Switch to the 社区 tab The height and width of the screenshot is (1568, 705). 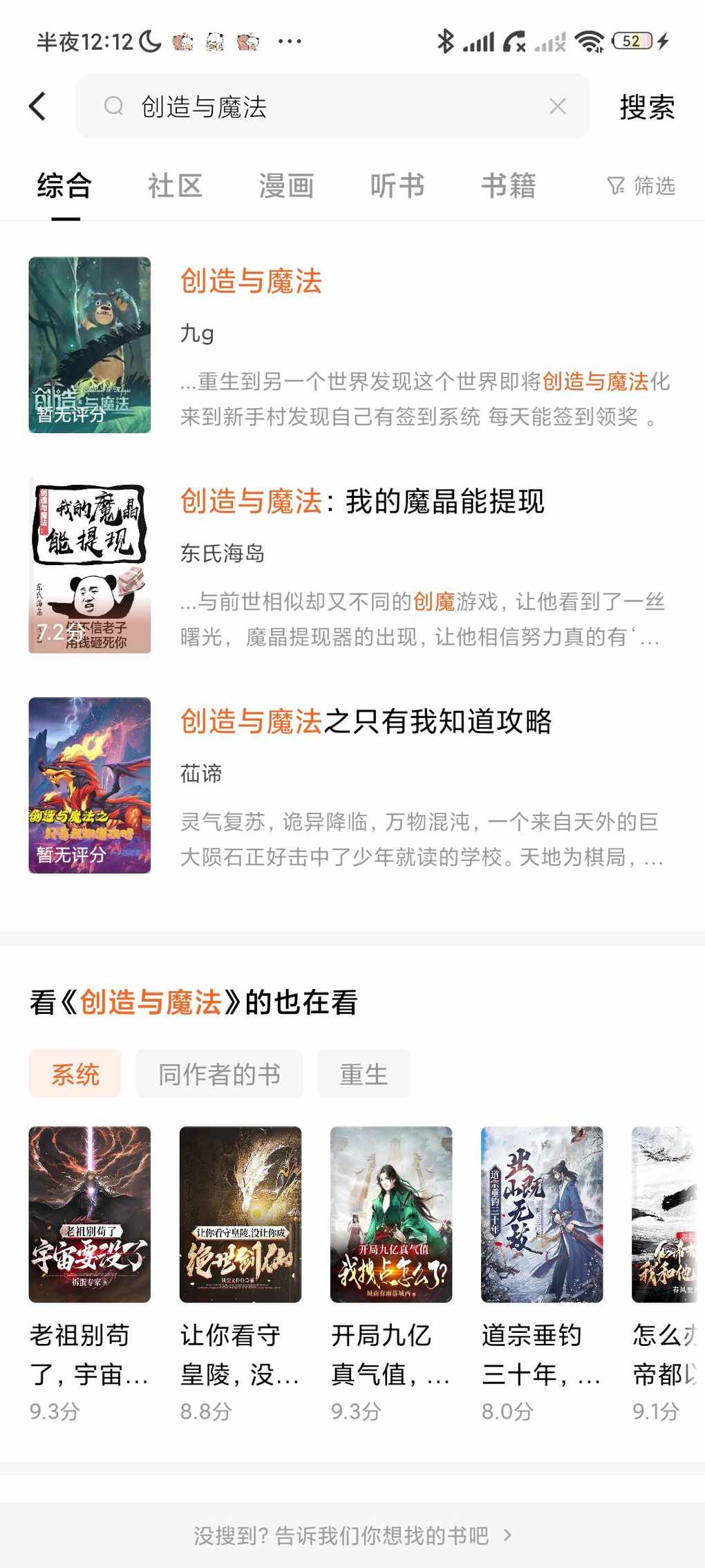tap(175, 186)
